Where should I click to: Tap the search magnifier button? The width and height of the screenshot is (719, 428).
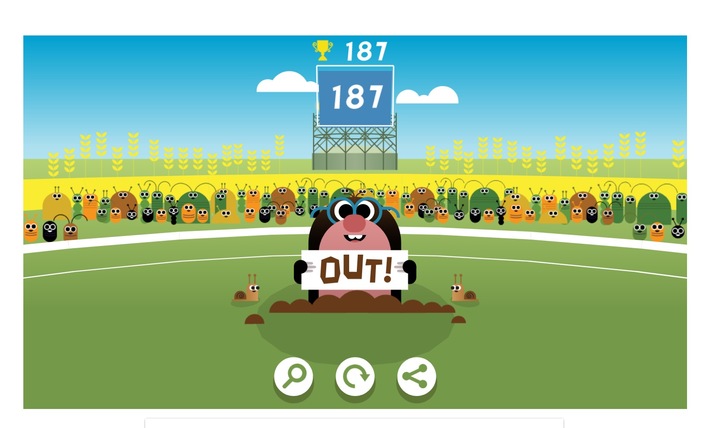[293, 376]
